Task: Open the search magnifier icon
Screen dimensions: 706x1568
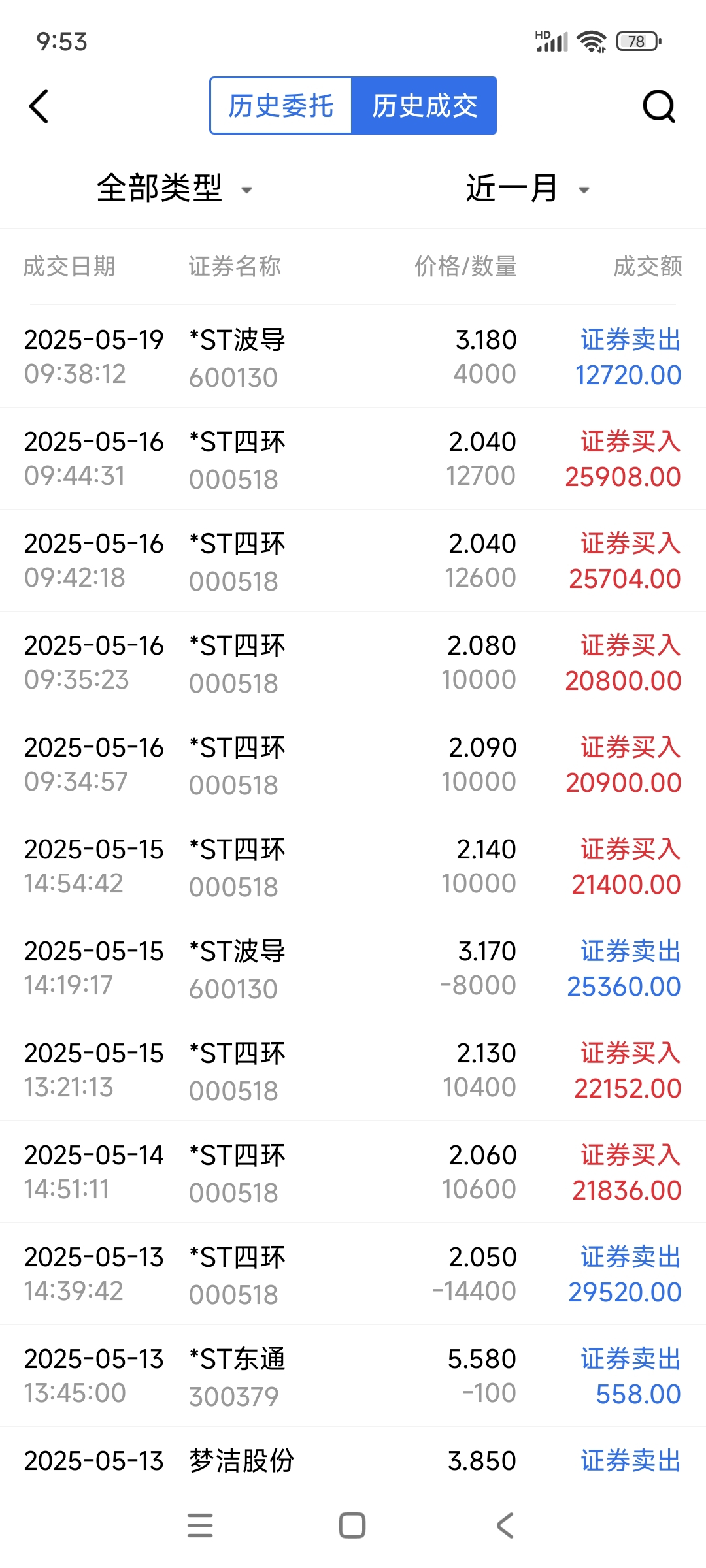Action: pyautogui.click(x=658, y=106)
